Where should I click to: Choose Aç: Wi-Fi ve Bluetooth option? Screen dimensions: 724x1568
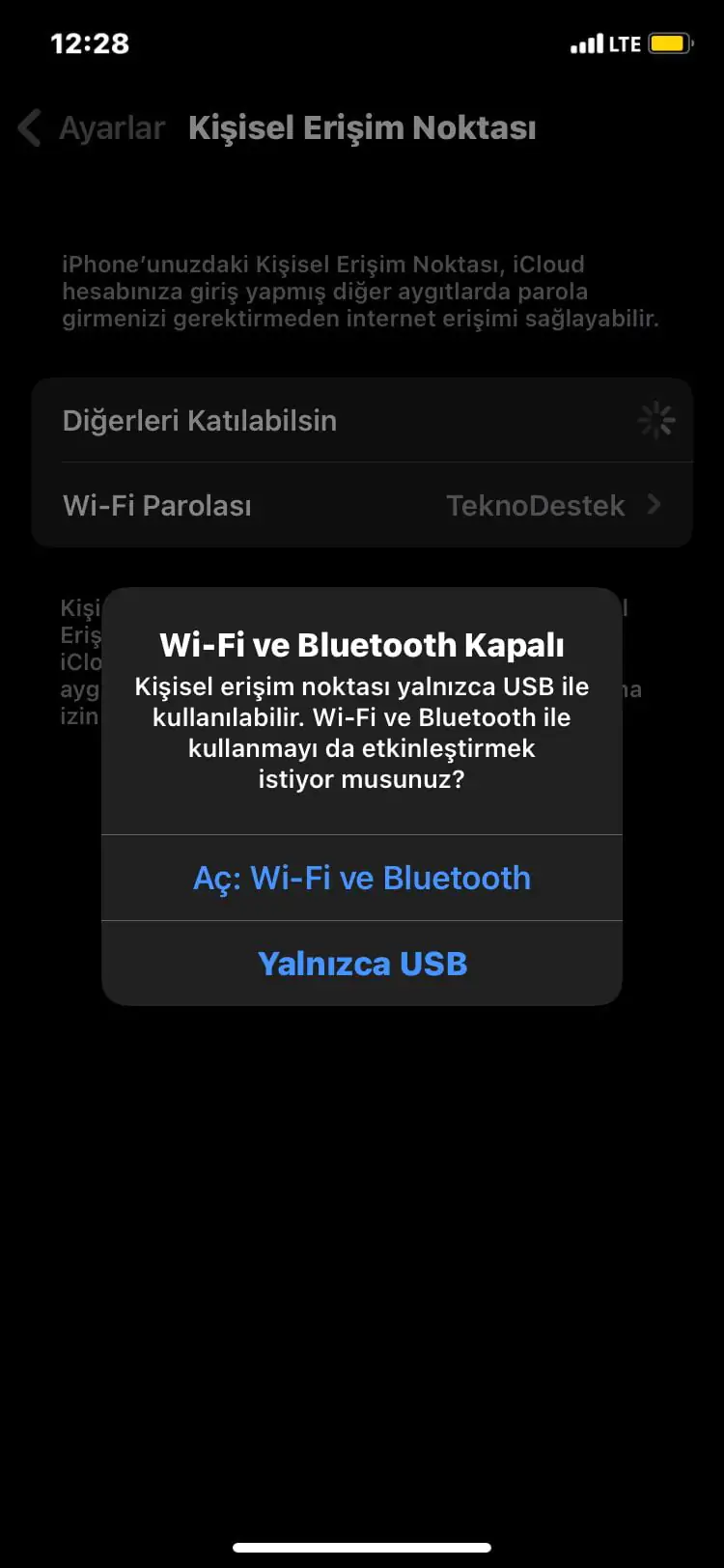[362, 878]
